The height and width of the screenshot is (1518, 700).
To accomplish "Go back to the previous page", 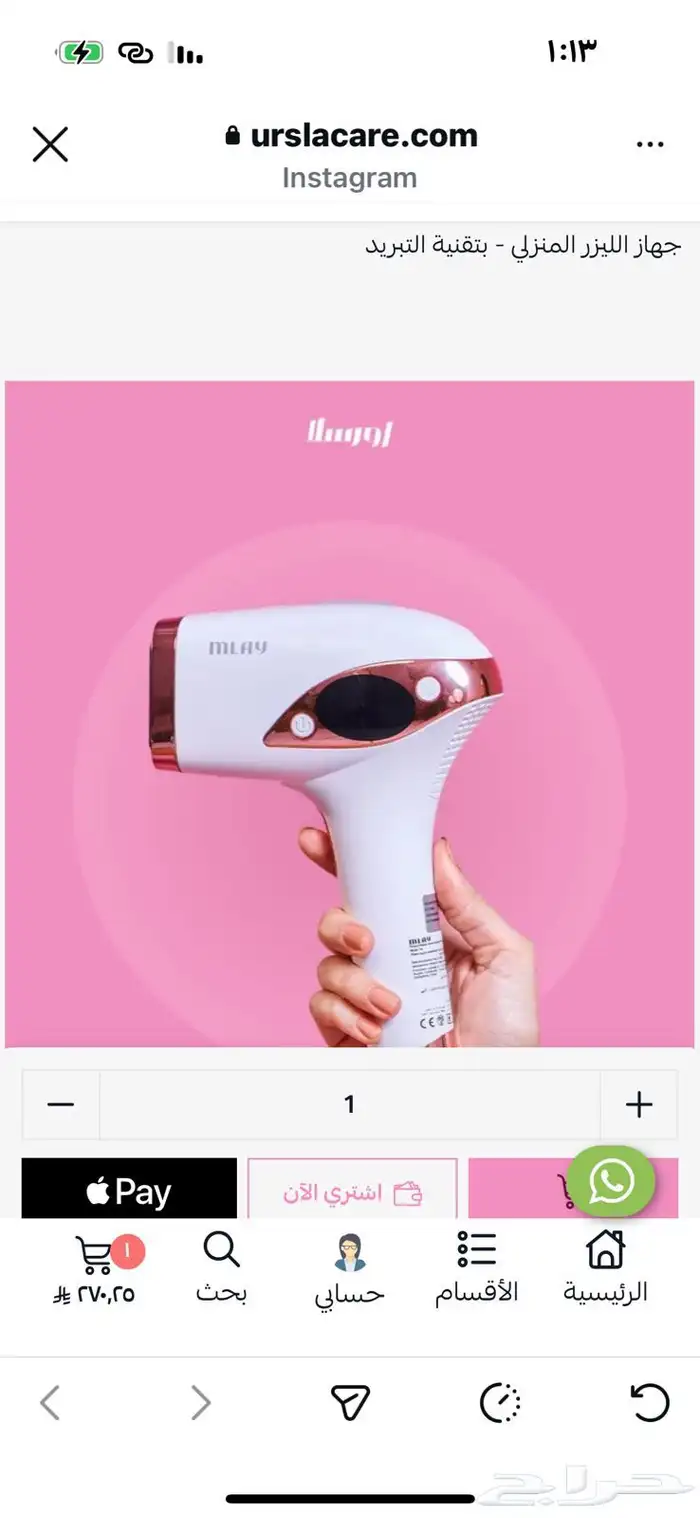I will pos(50,1403).
